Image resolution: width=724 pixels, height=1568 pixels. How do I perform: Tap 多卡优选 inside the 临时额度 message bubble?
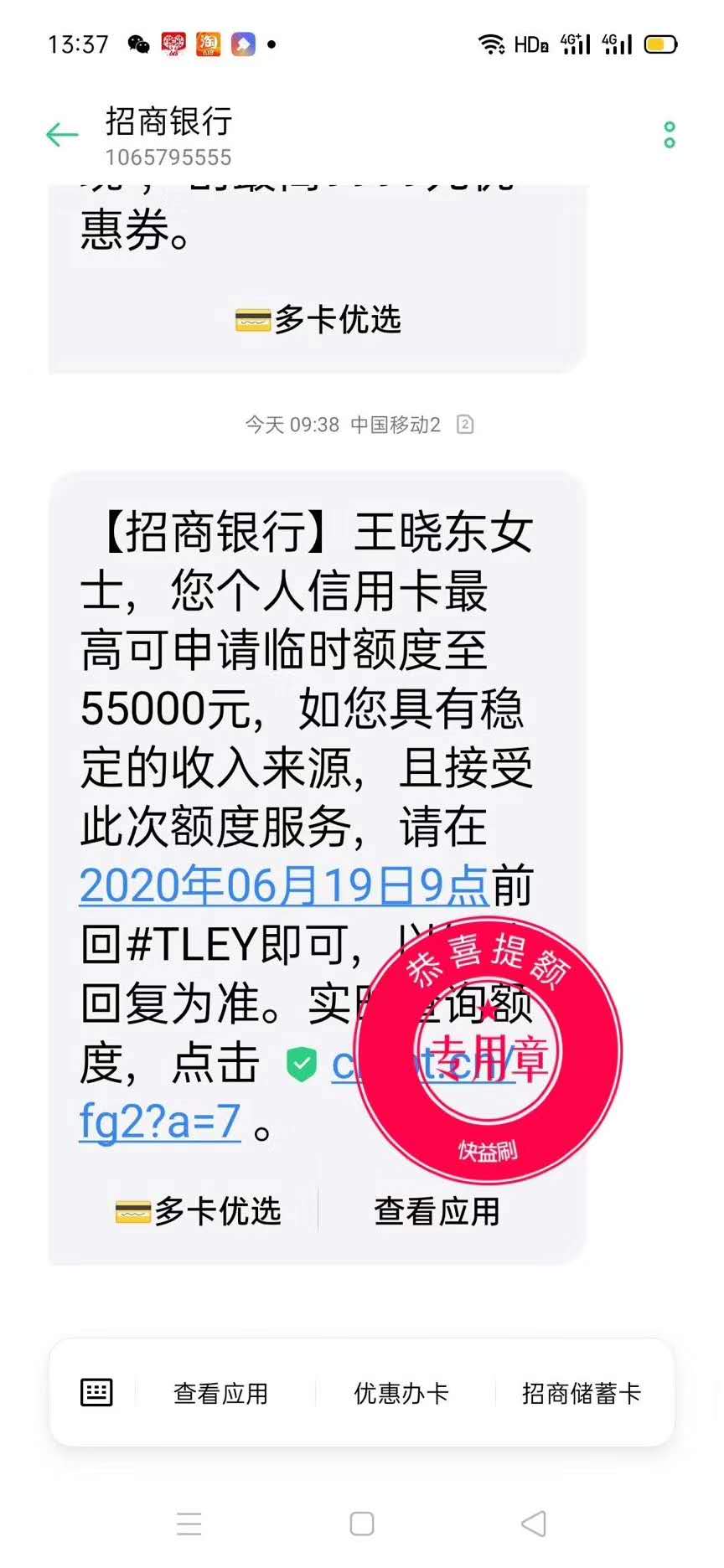(x=199, y=1211)
